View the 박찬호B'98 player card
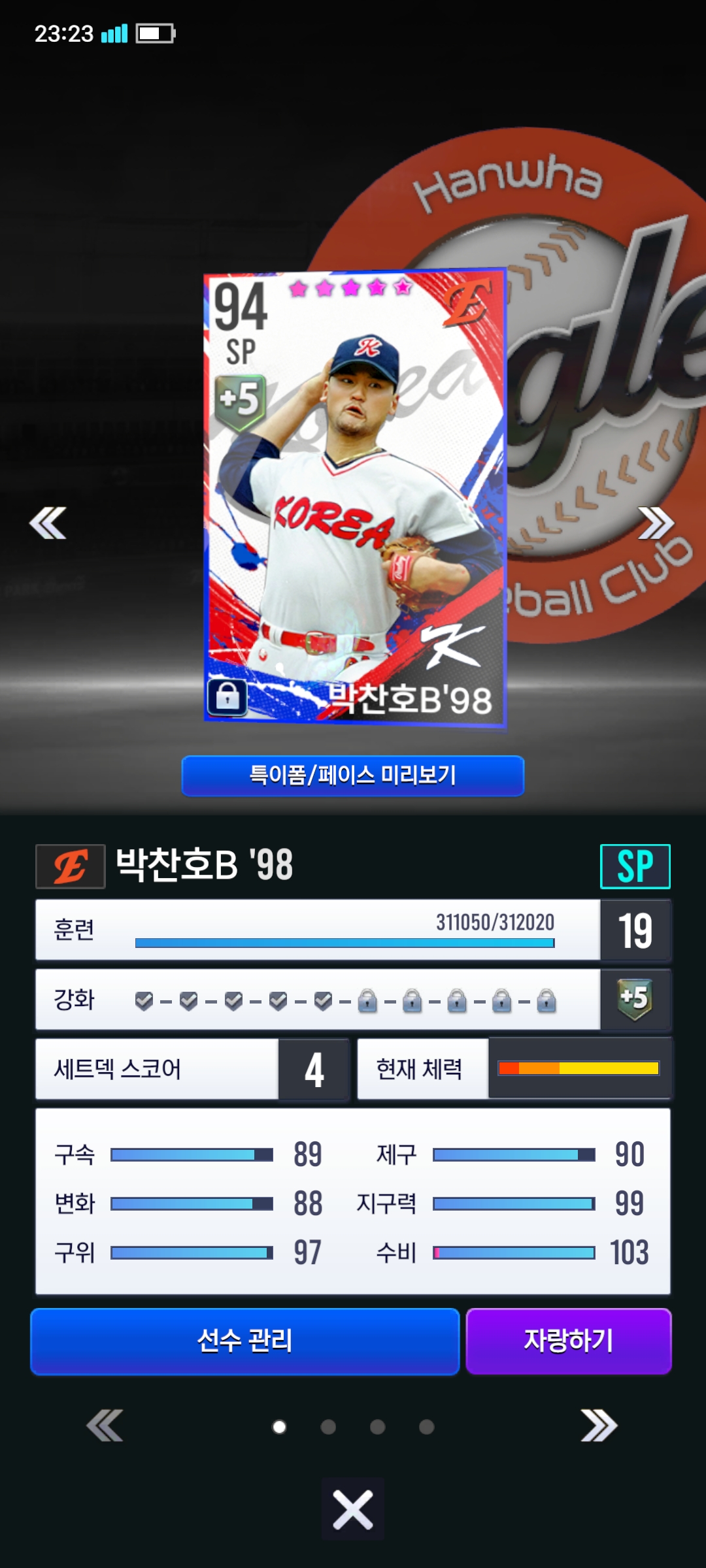706x1568 pixels. (x=355, y=497)
